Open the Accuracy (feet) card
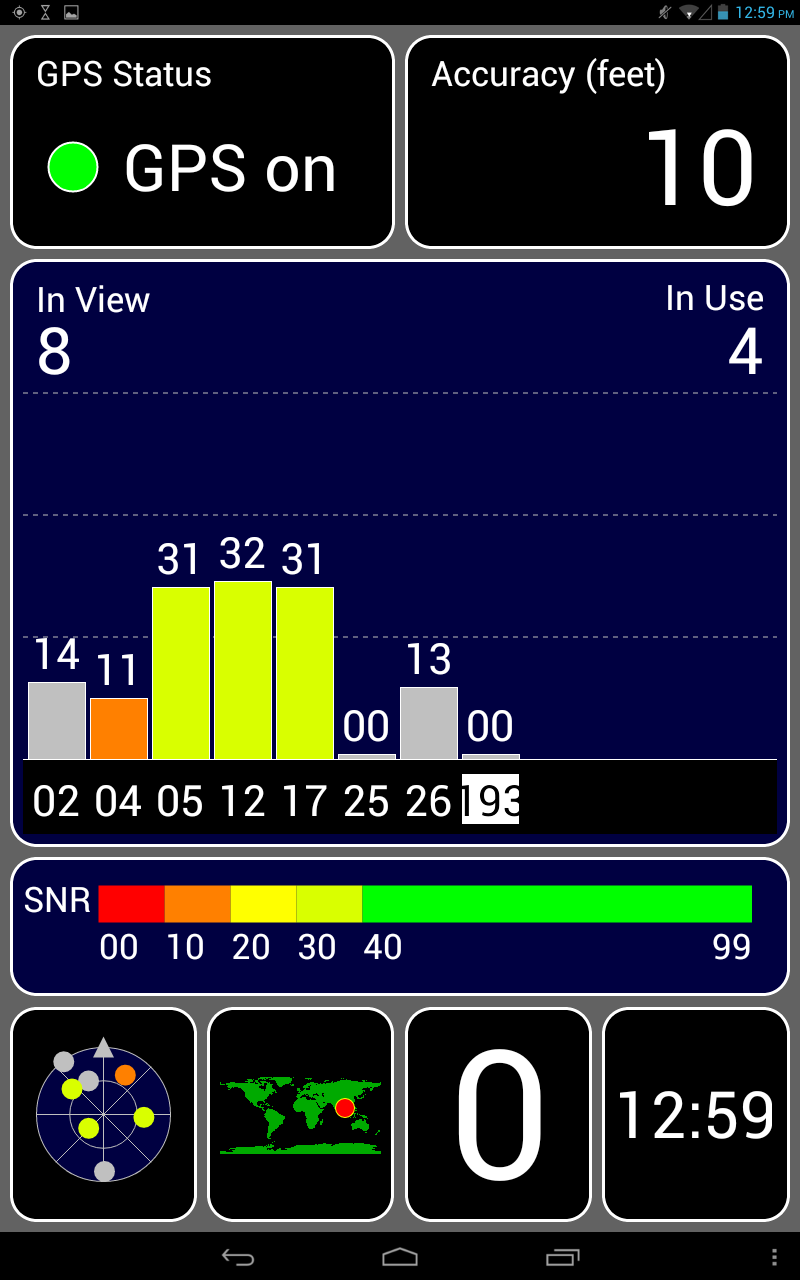This screenshot has height=1280, width=800. [x=597, y=142]
